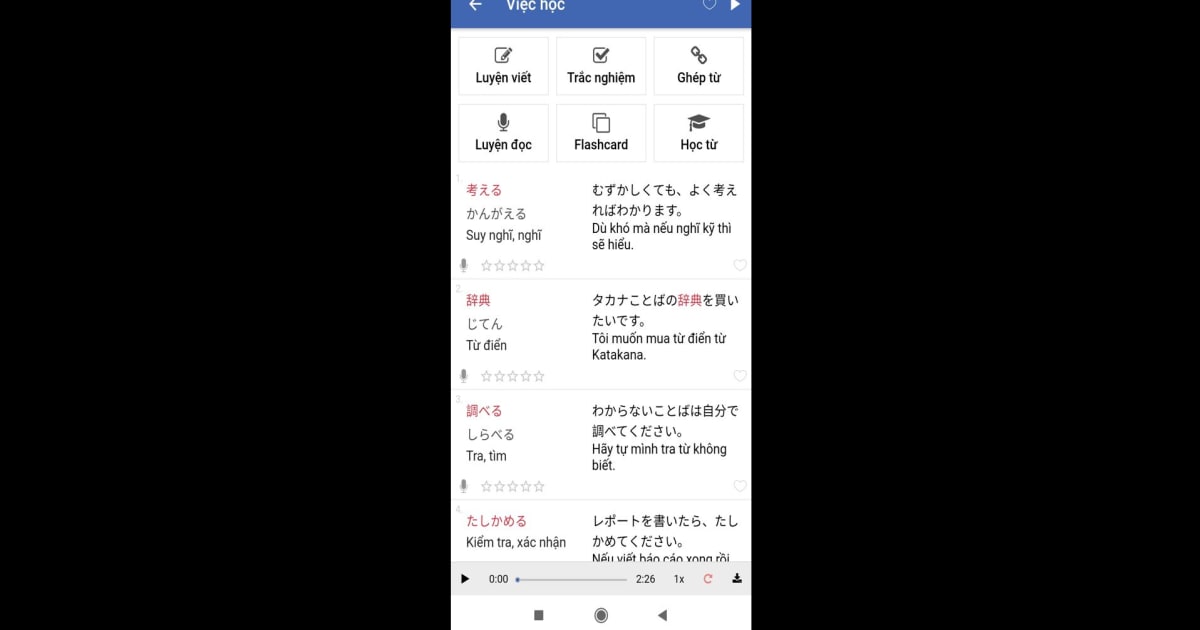The image size is (1200, 630).
Task: Like the 辞典 vocabulary card
Action: tap(740, 376)
